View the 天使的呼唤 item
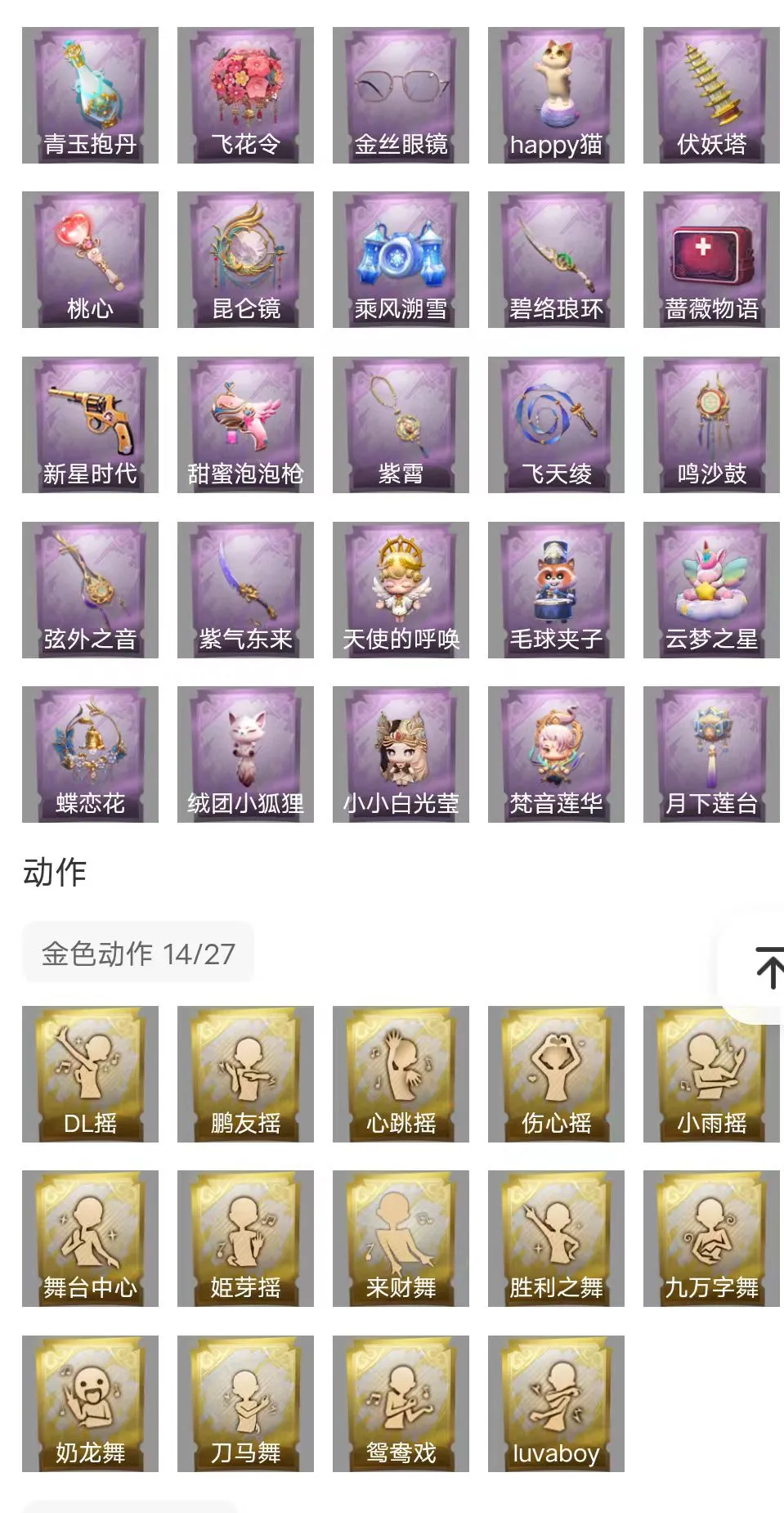The image size is (784, 1513). (x=401, y=590)
